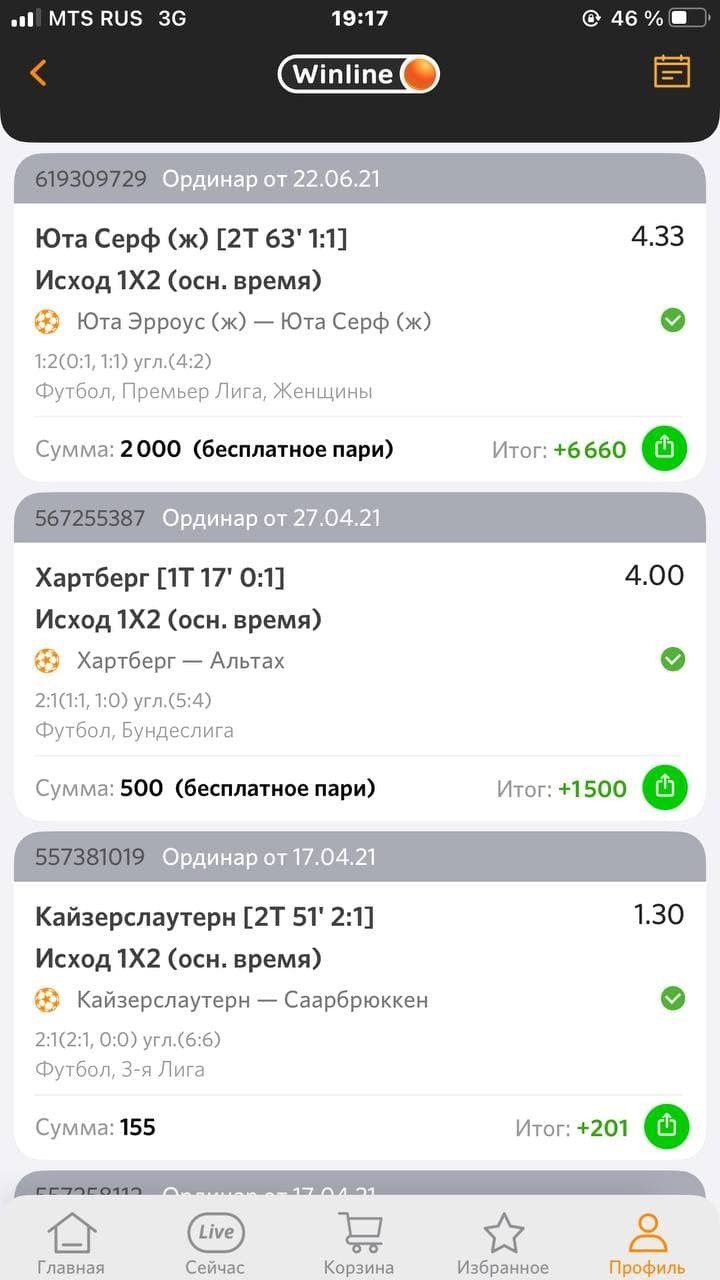Go back with the orange arrow
720x1280 pixels.
[x=39, y=73]
